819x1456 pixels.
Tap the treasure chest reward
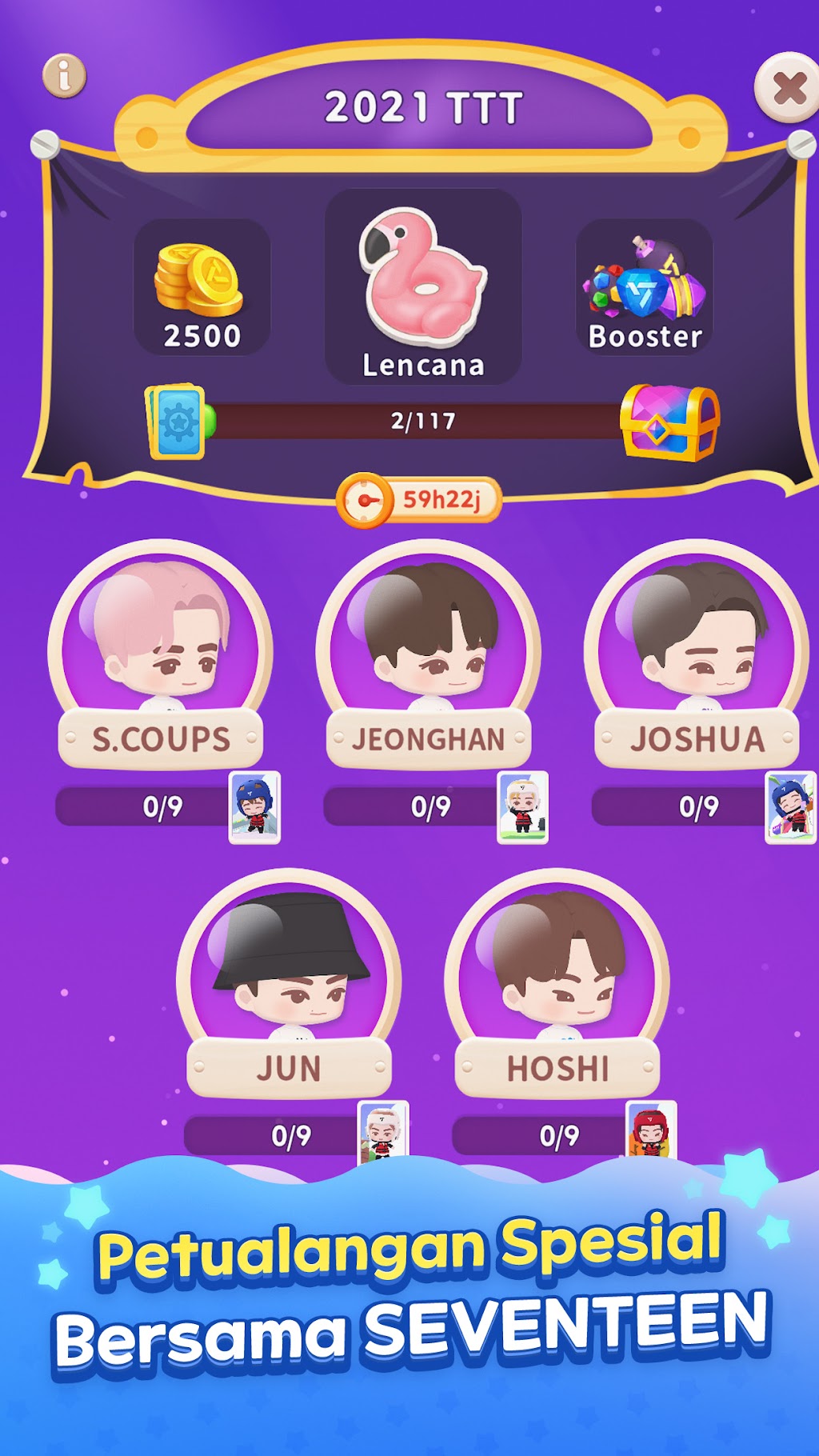670,422
